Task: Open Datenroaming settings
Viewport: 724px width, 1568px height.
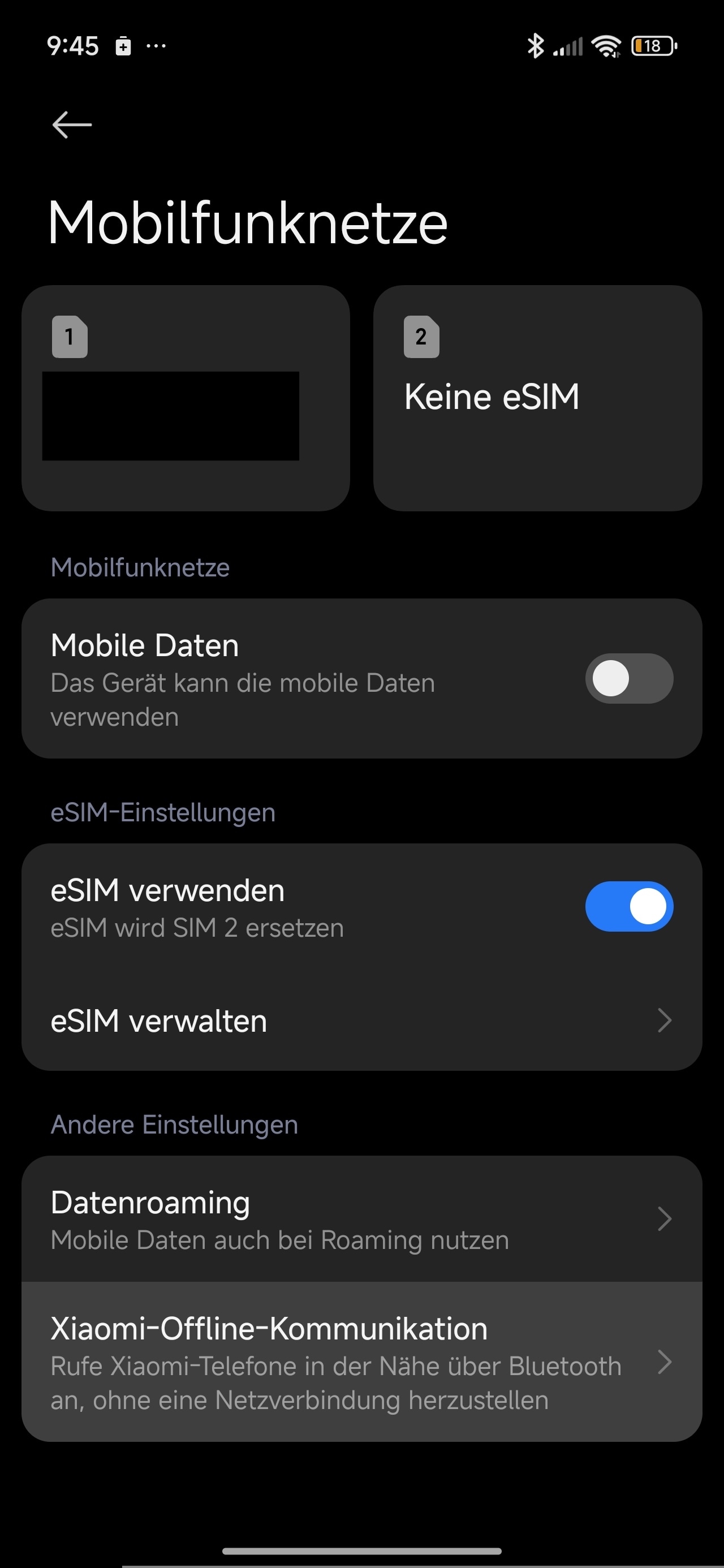Action: 361,1219
